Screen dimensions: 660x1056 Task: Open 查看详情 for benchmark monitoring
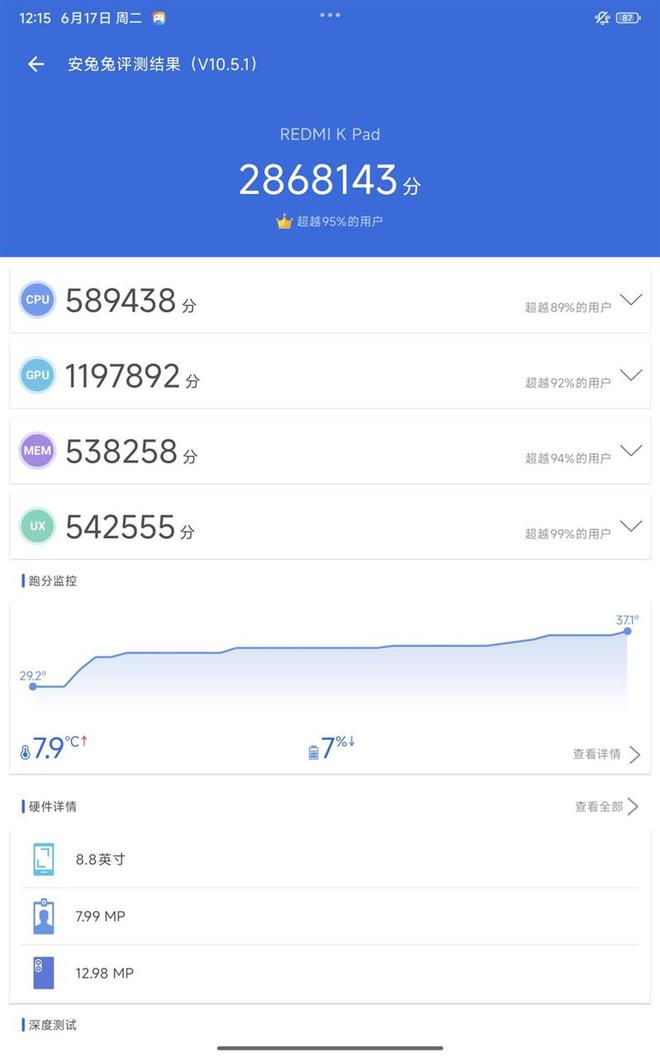pyautogui.click(x=606, y=754)
